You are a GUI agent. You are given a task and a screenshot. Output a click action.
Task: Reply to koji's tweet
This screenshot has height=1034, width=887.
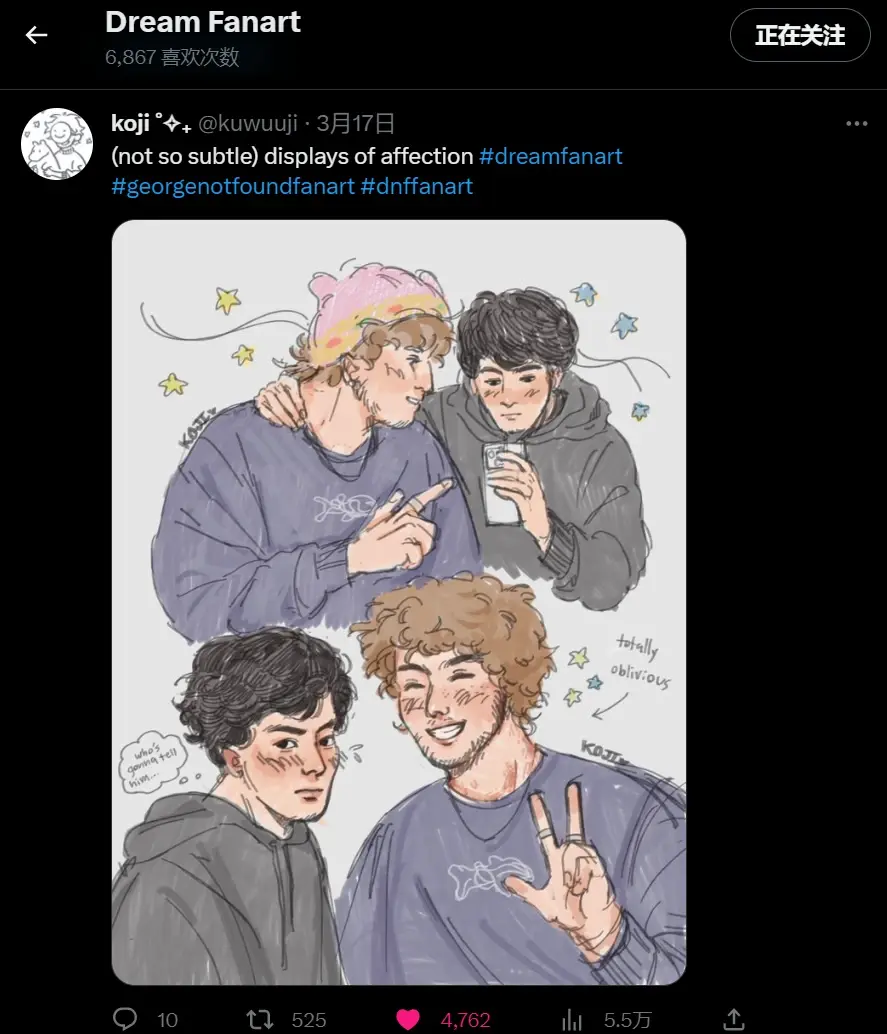pyautogui.click(x=125, y=1019)
